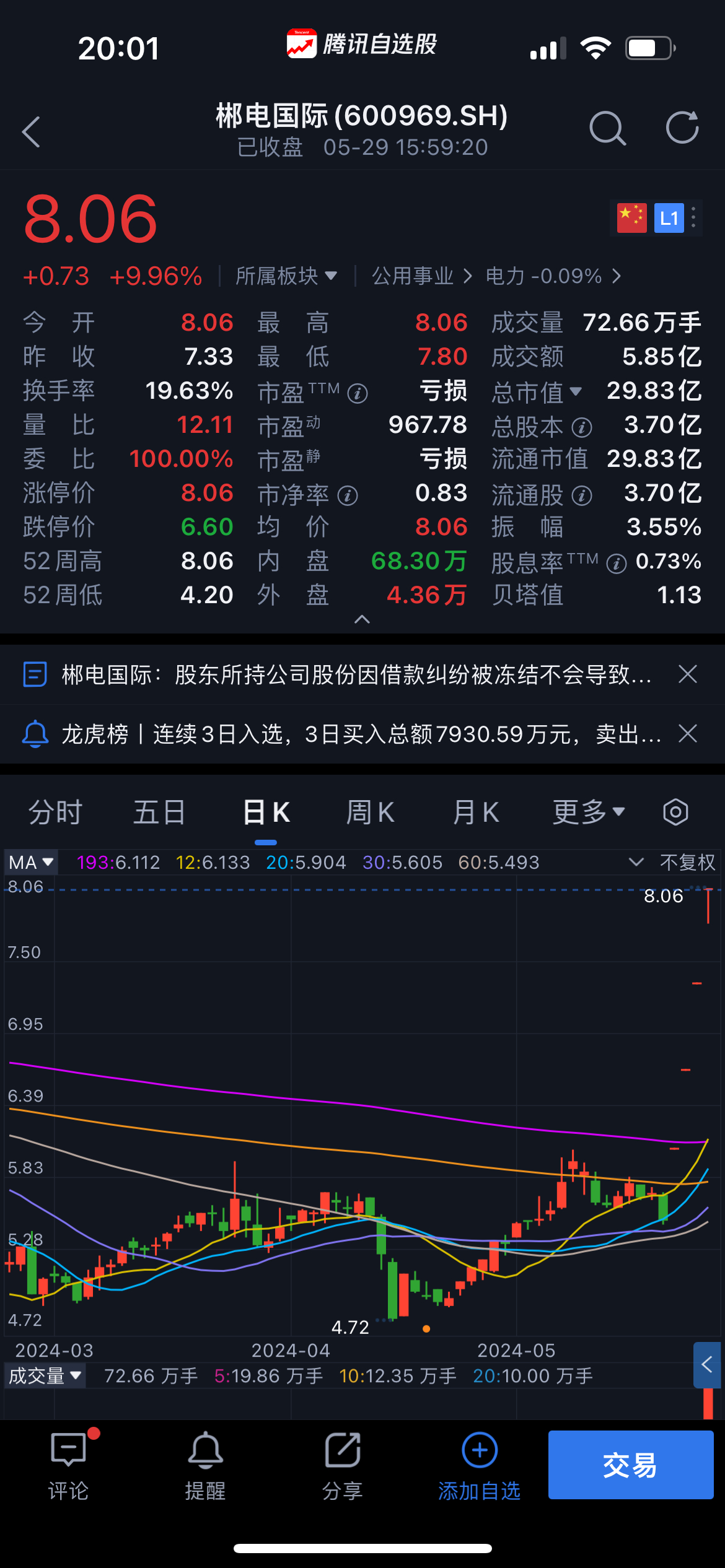Open the 更多 chart period dropdown

coord(589,812)
